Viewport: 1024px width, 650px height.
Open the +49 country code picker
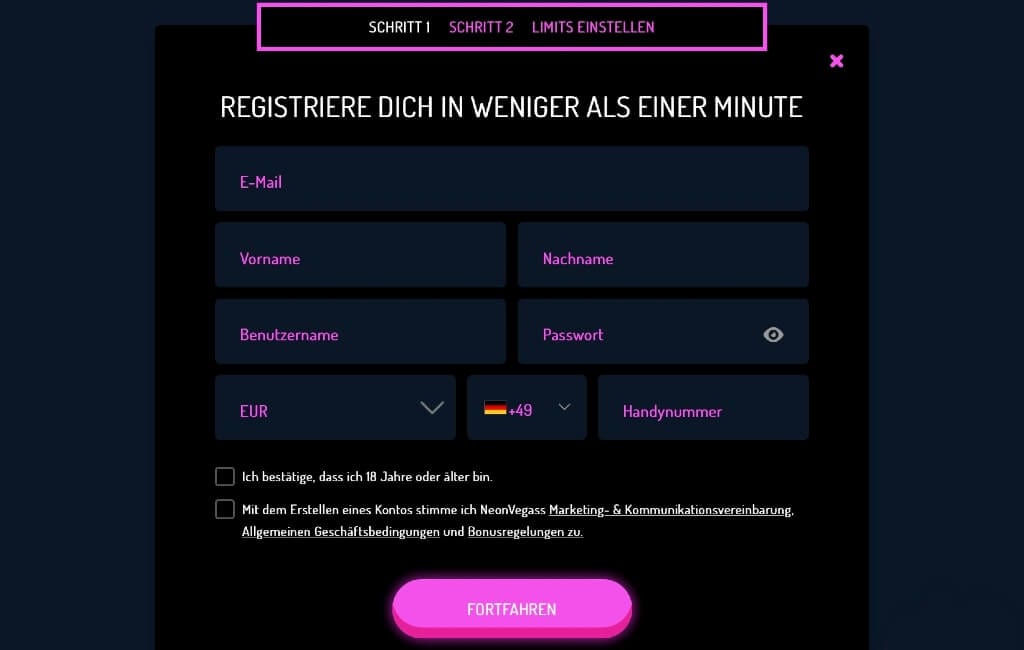pyautogui.click(x=526, y=408)
